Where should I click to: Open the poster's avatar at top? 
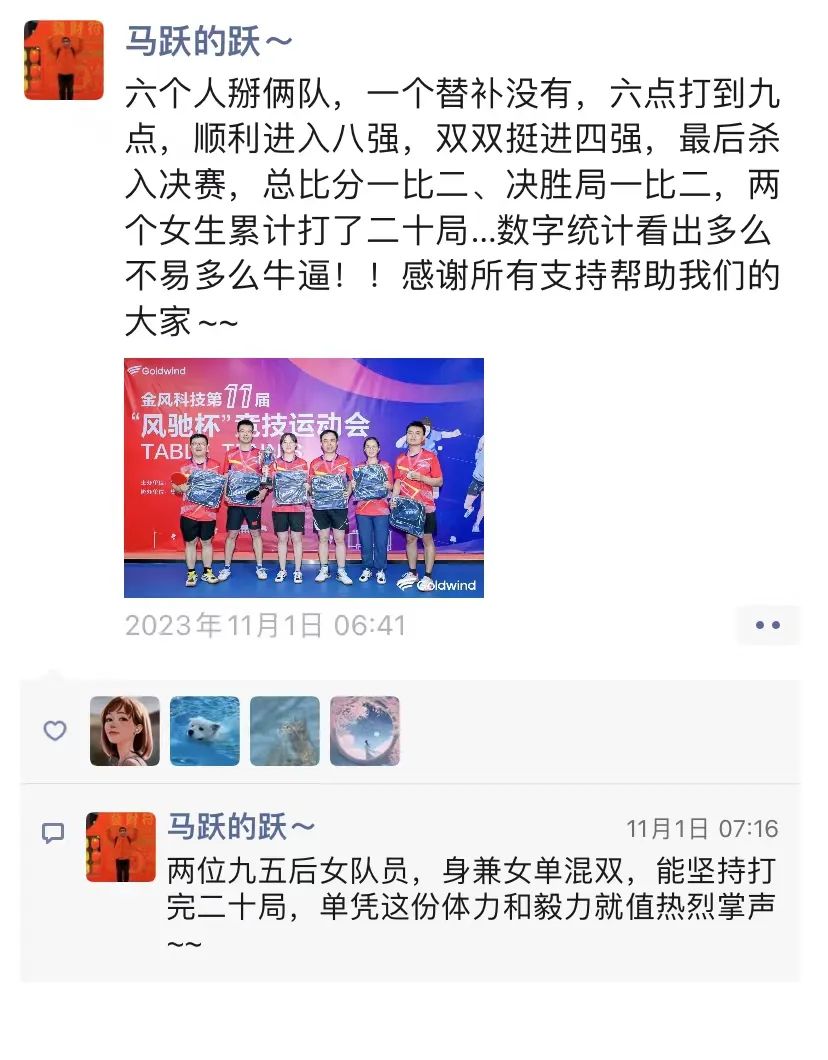pos(64,60)
